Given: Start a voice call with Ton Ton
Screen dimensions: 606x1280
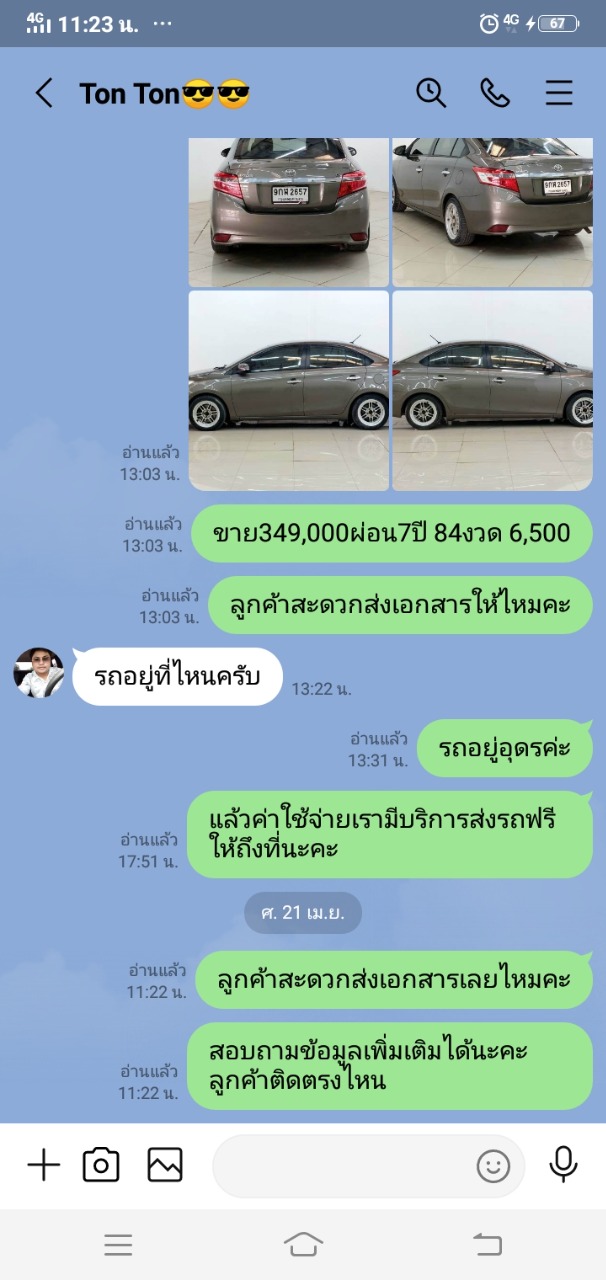Looking at the screenshot, I should coord(495,93).
